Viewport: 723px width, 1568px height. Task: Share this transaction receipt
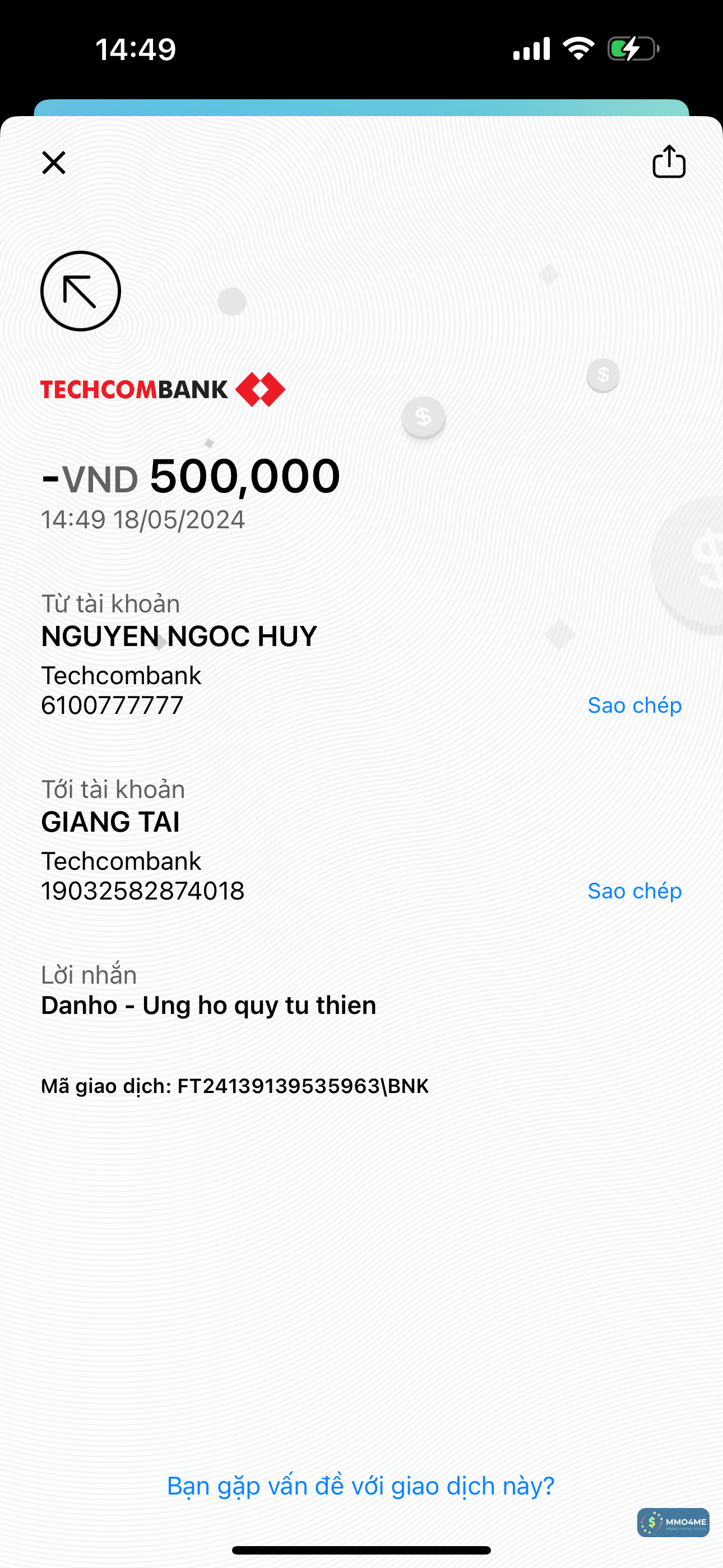click(669, 162)
